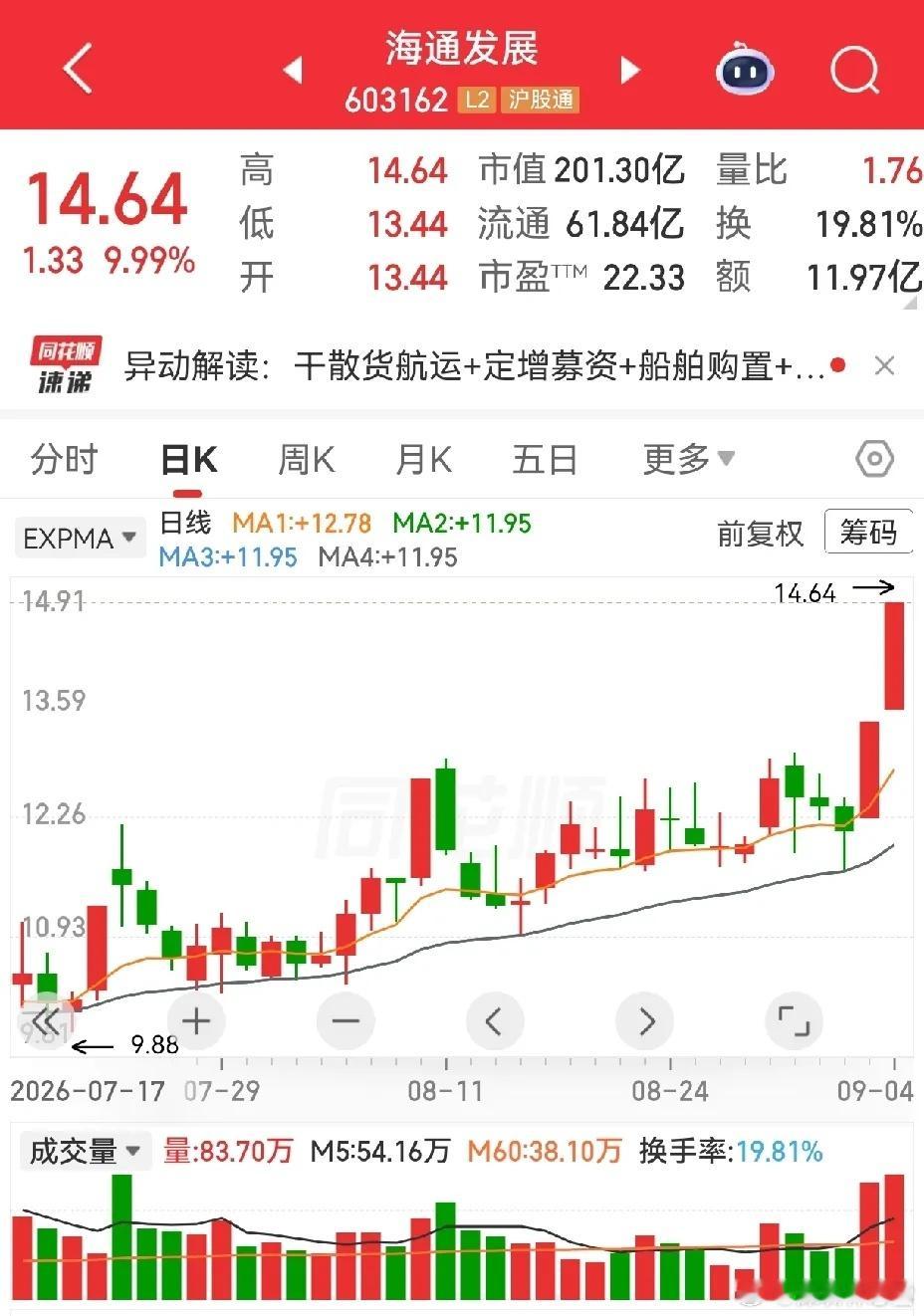Dismiss the 异动解读 banner
Viewport: 924px width, 1316px height.
click(884, 366)
